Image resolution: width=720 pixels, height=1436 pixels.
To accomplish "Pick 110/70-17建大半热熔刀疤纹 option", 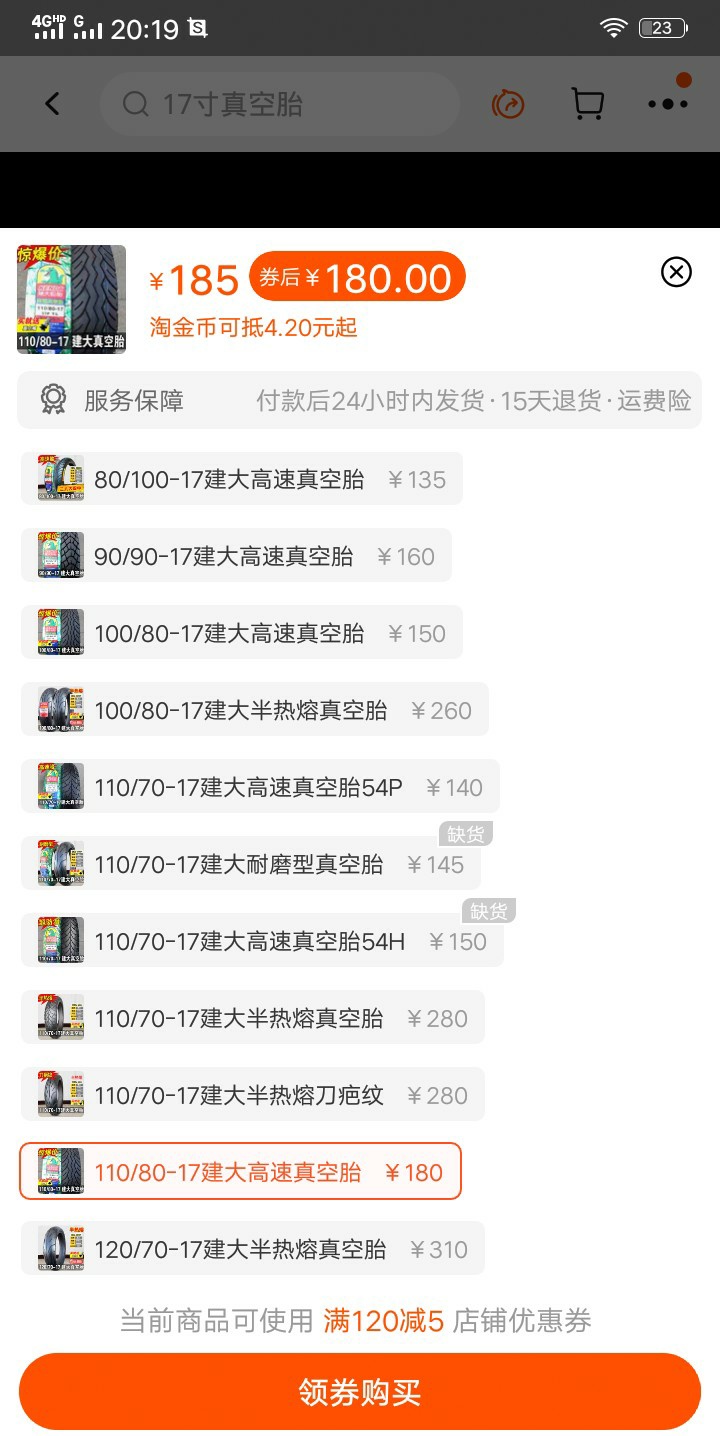I will pos(252,1095).
